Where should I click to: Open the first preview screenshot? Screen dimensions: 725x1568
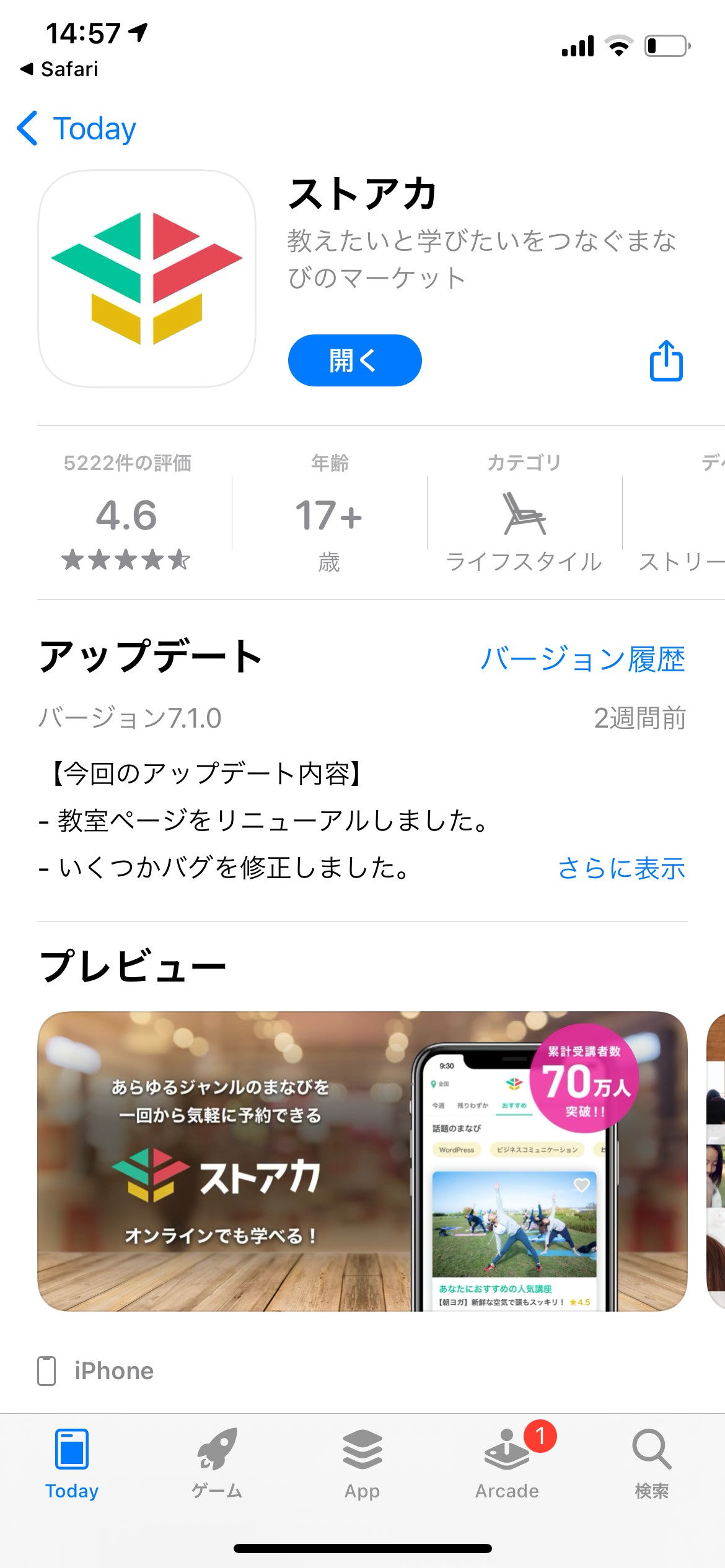(362, 1161)
